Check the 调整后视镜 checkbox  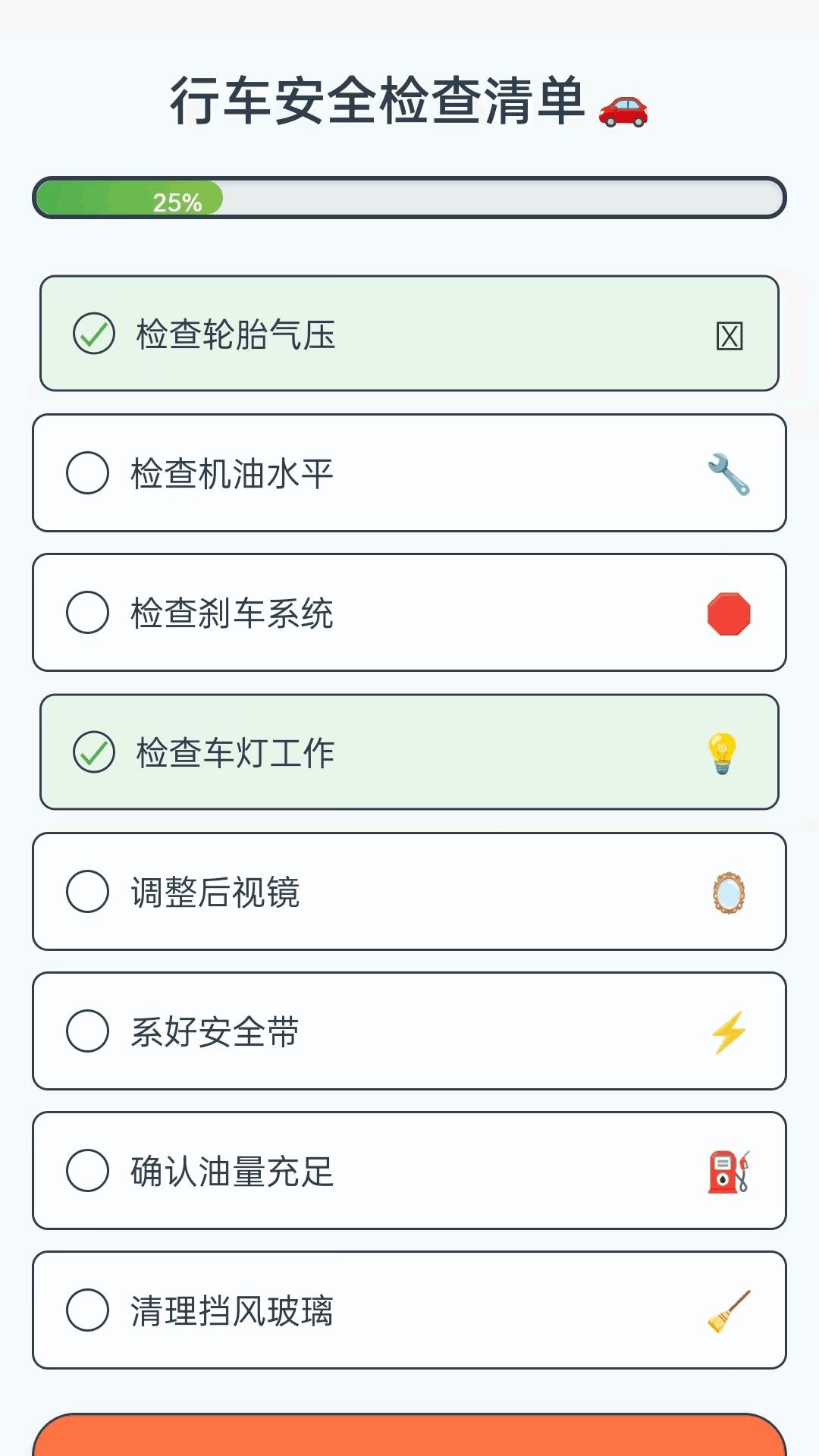[x=87, y=893]
